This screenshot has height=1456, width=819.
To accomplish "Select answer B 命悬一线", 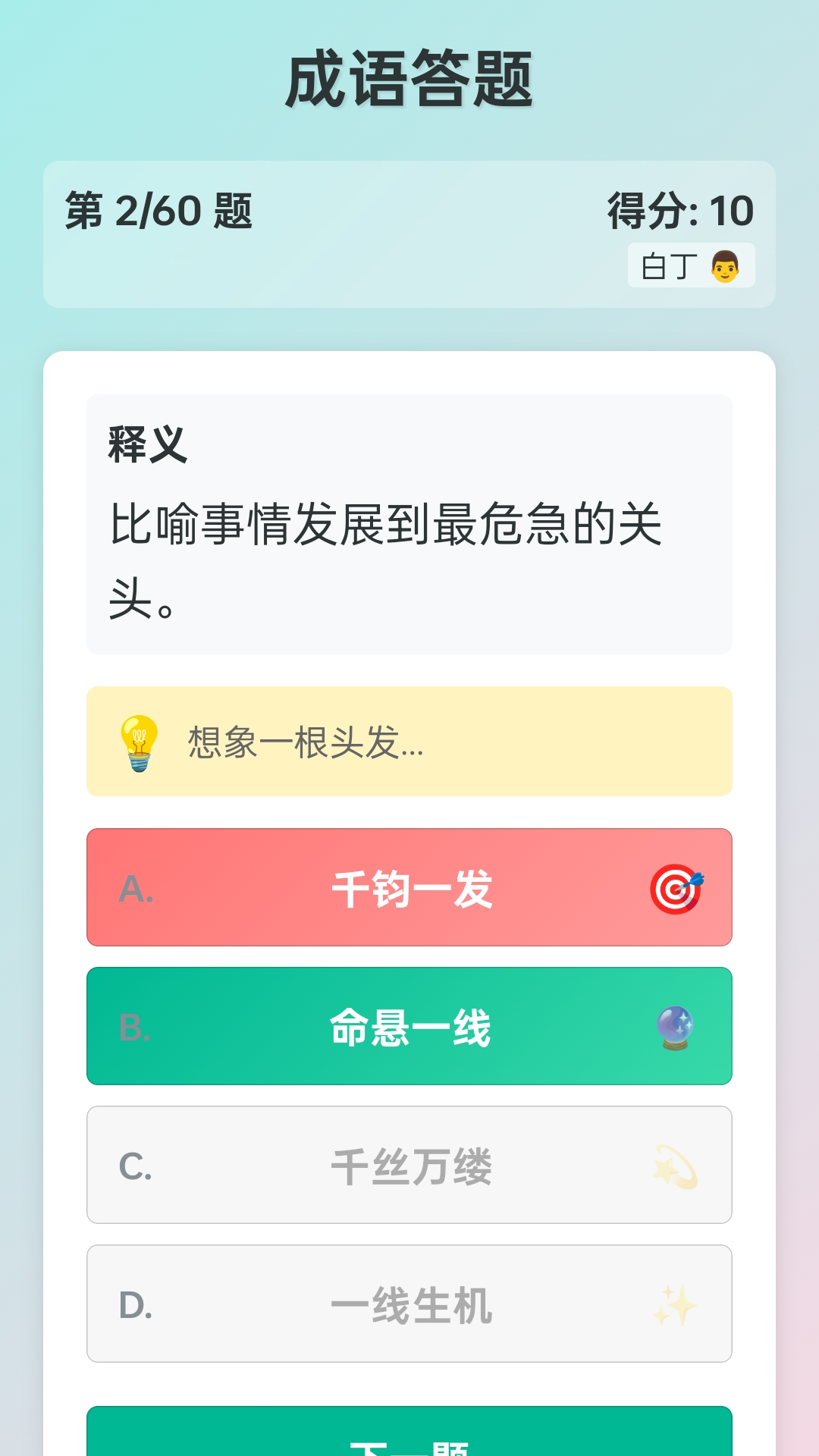I will click(x=409, y=1025).
